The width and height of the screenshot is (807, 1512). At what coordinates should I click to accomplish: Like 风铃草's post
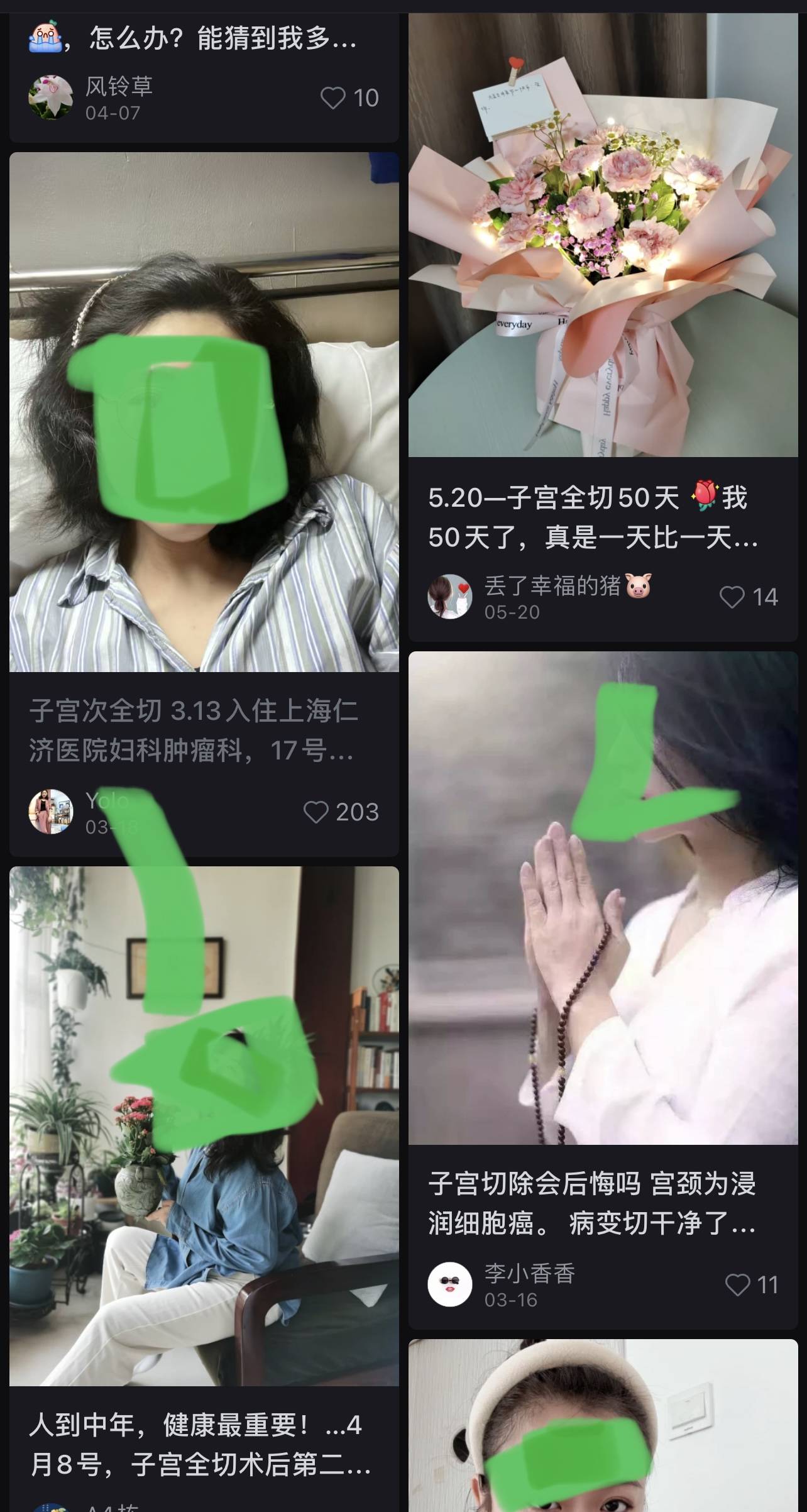333,98
